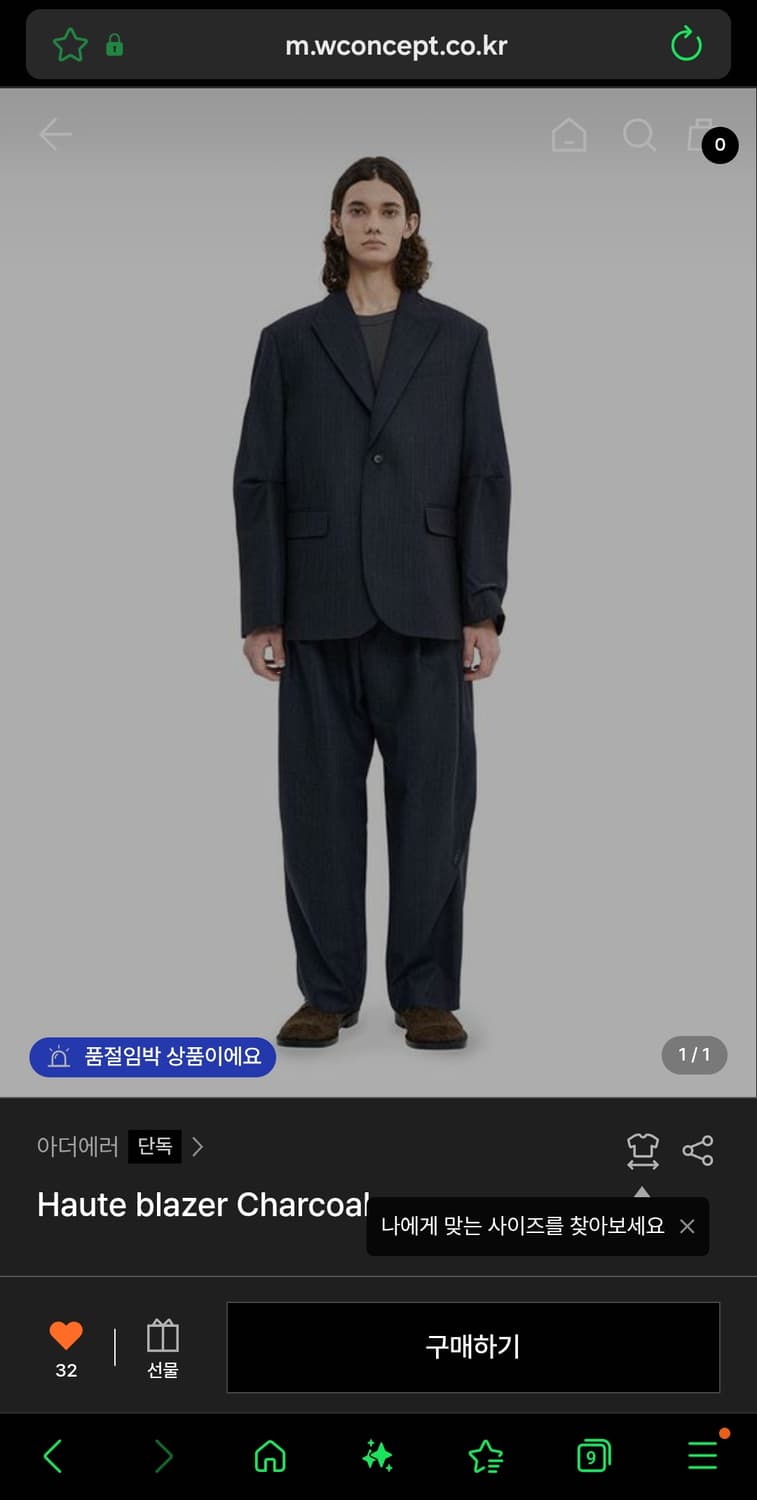Tap the back arrow on the product image
The image size is (757, 1500).
[x=55, y=134]
